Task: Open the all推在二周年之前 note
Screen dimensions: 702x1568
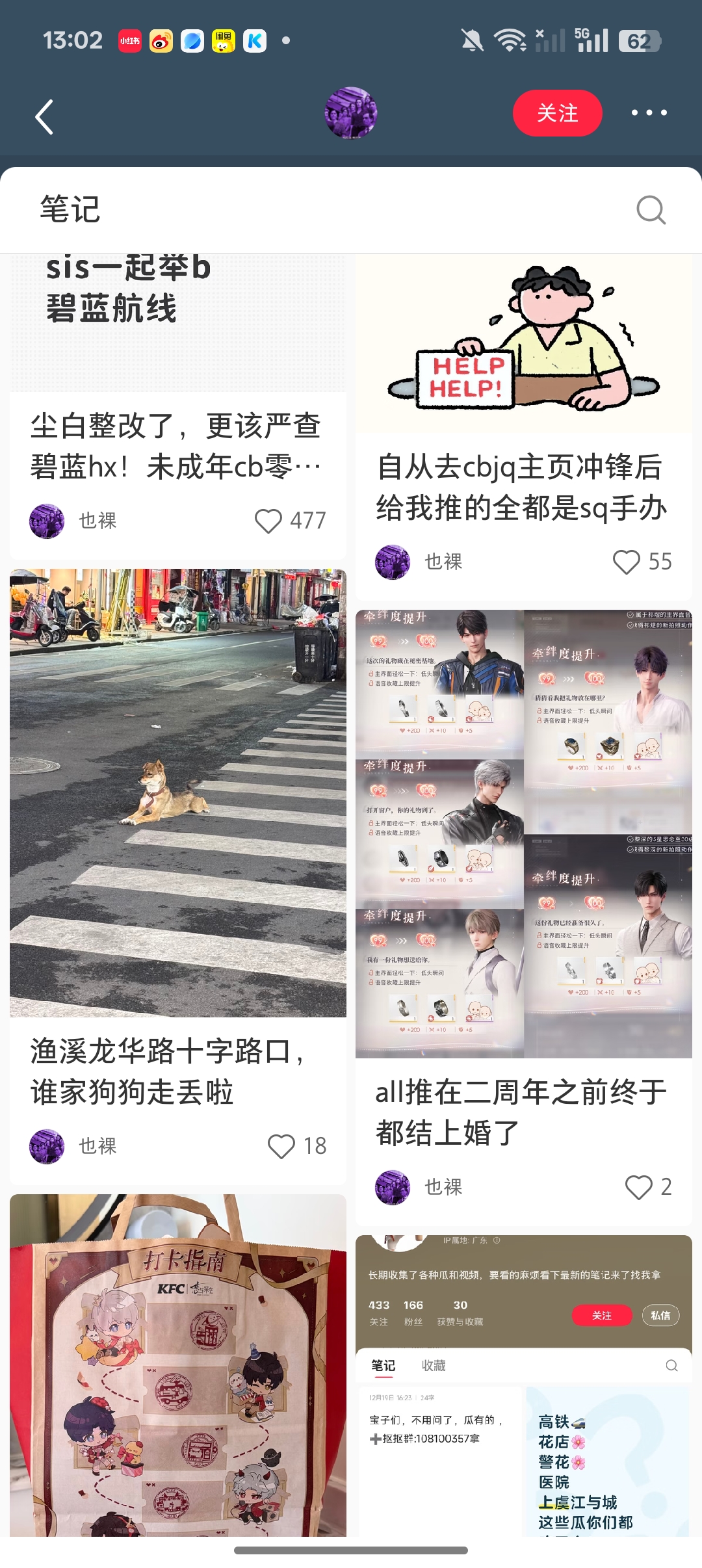Action: click(524, 917)
